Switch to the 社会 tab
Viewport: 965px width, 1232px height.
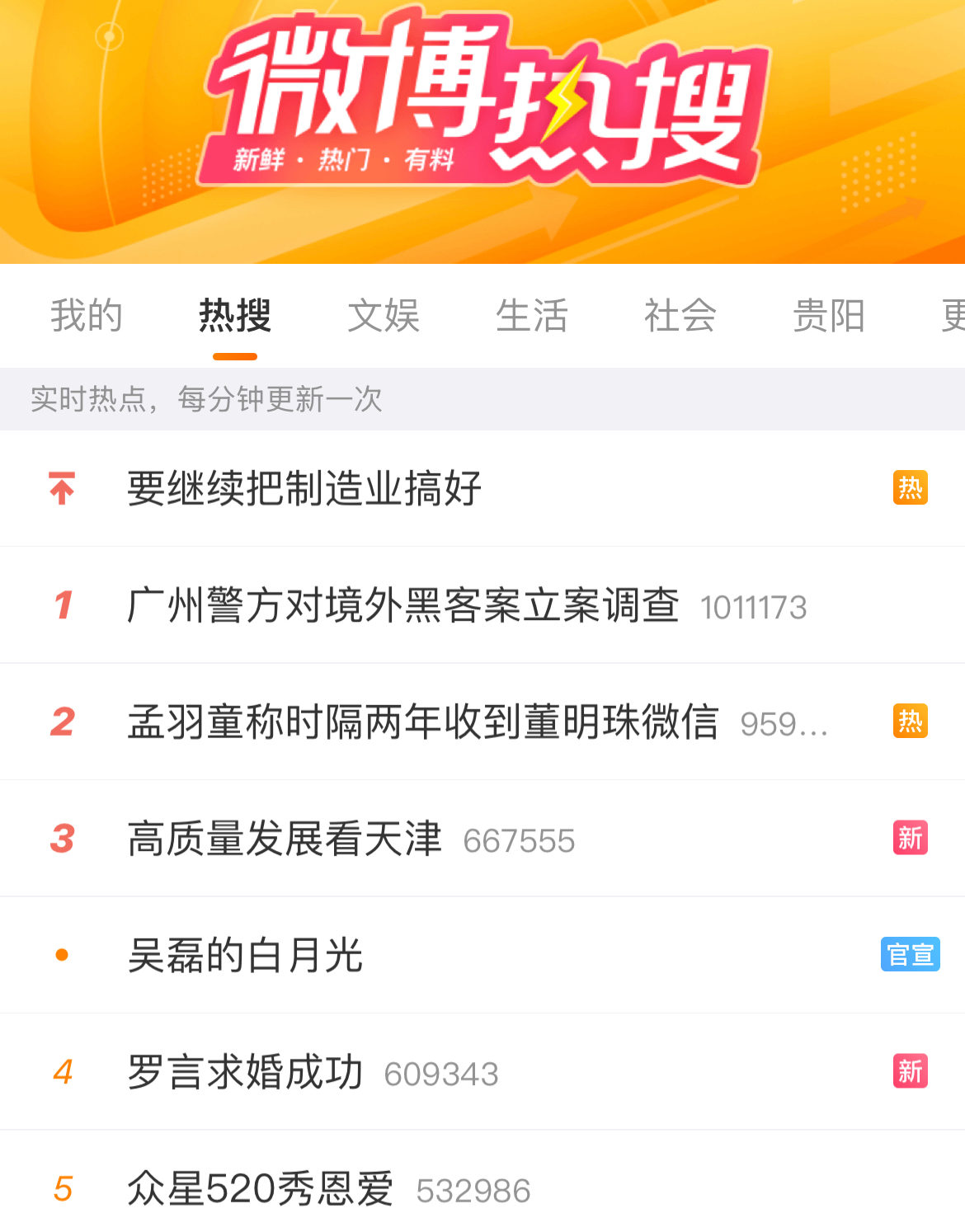point(680,316)
